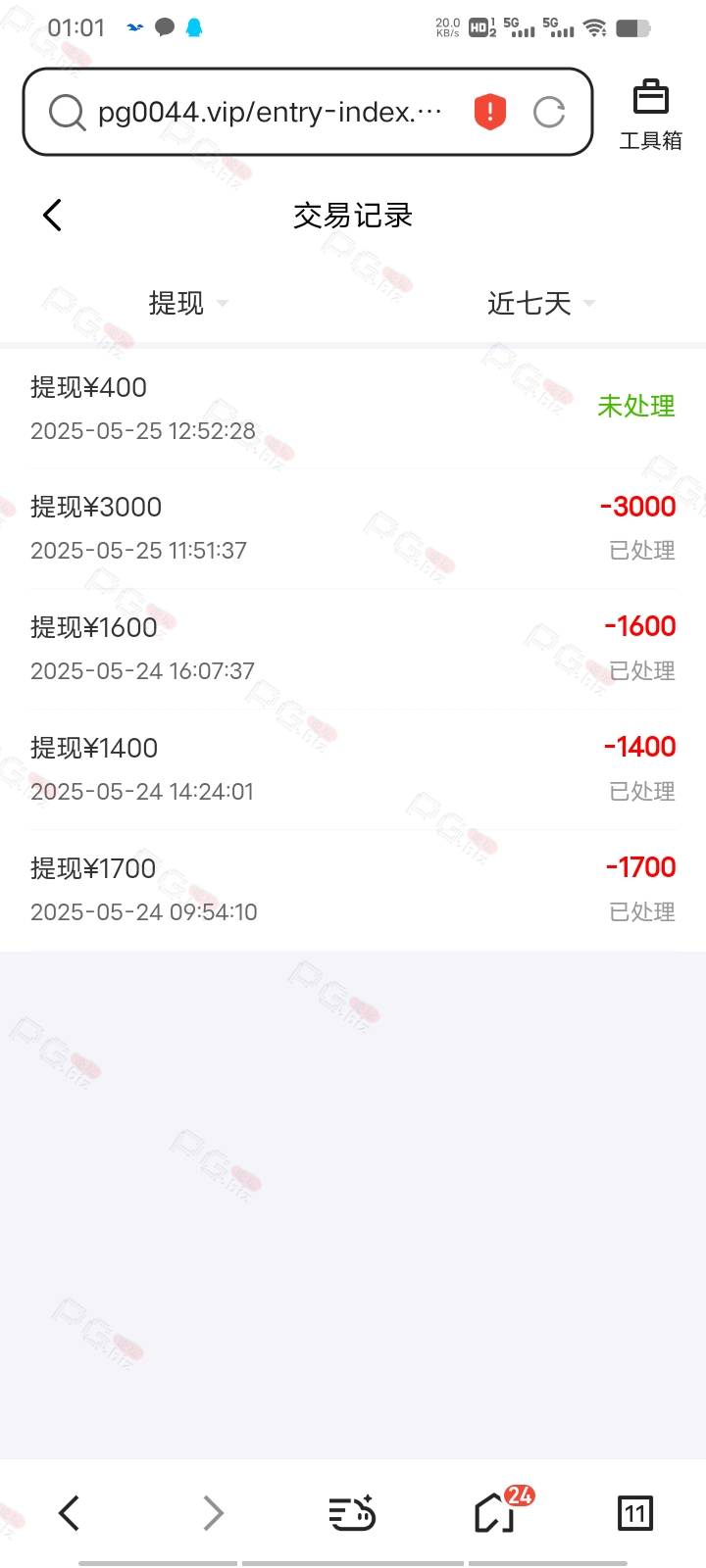Viewport: 706px width, 1568px height.
Task: Open the 提现¥3000 record
Action: point(353,528)
